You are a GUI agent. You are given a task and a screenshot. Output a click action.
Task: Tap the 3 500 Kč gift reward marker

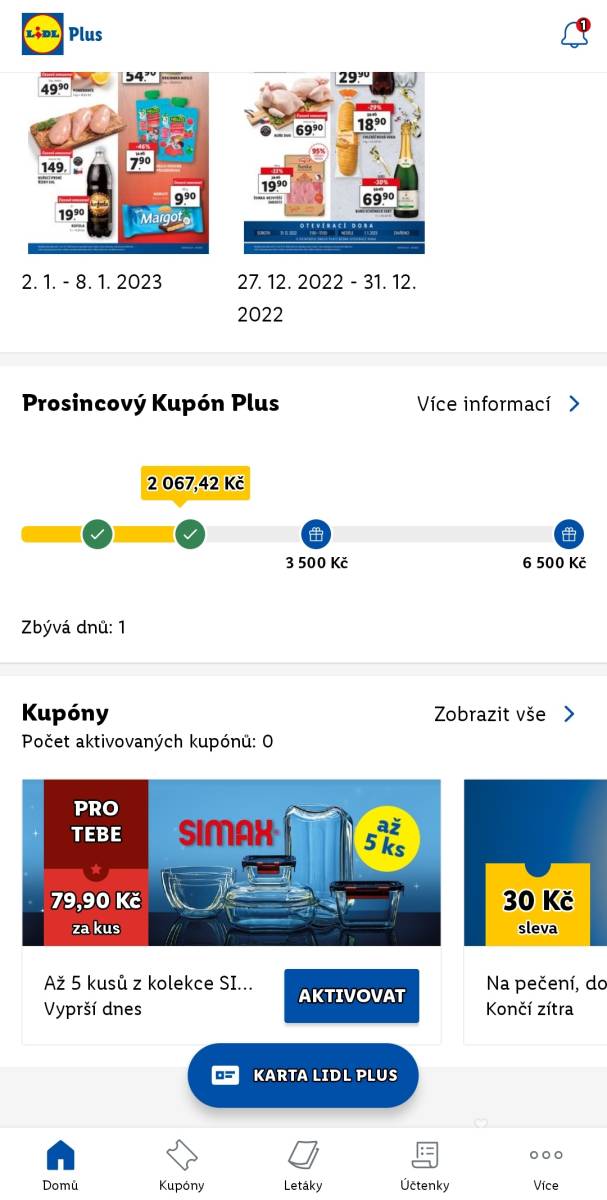(316, 534)
